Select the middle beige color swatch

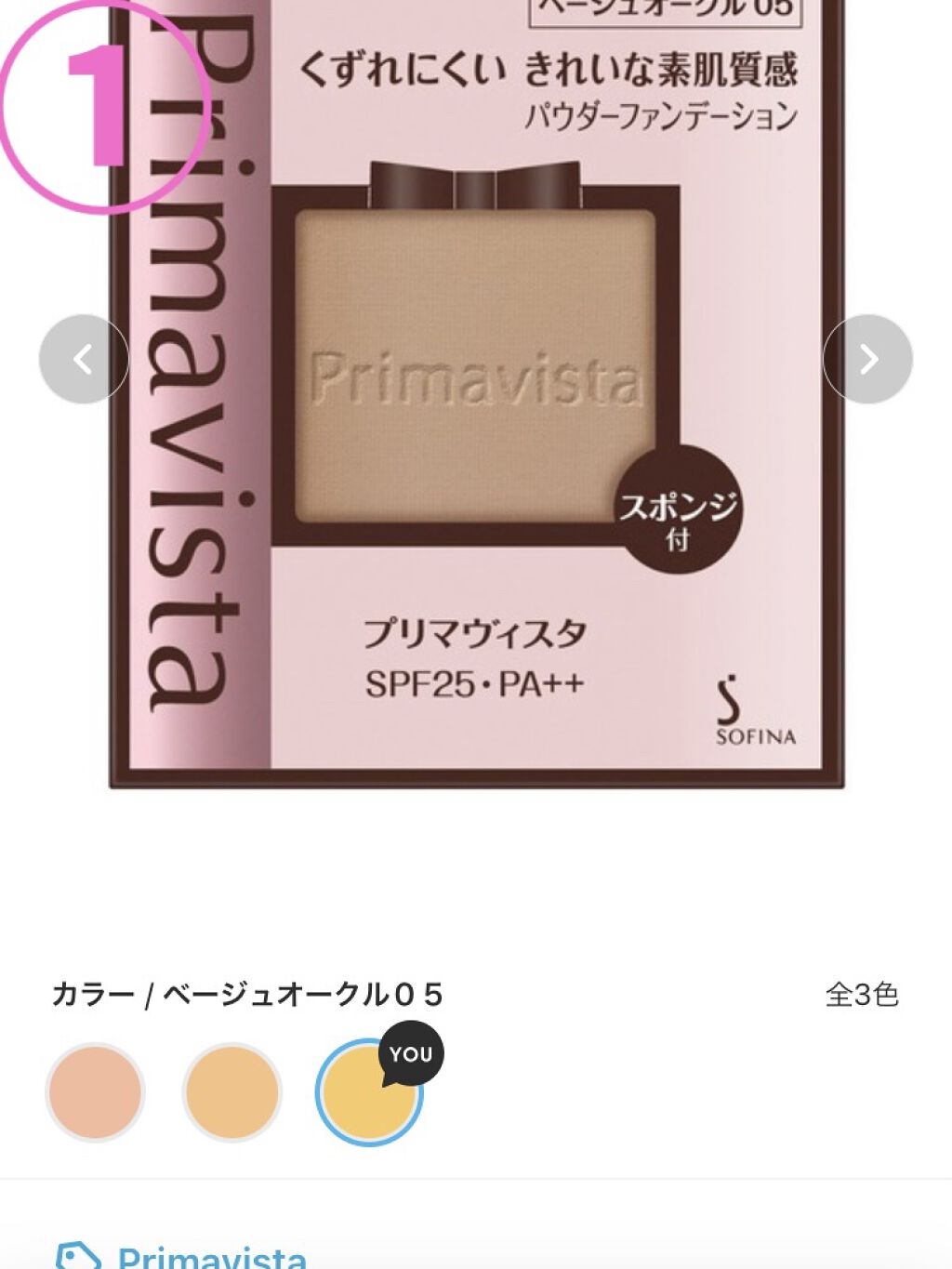tap(231, 1092)
